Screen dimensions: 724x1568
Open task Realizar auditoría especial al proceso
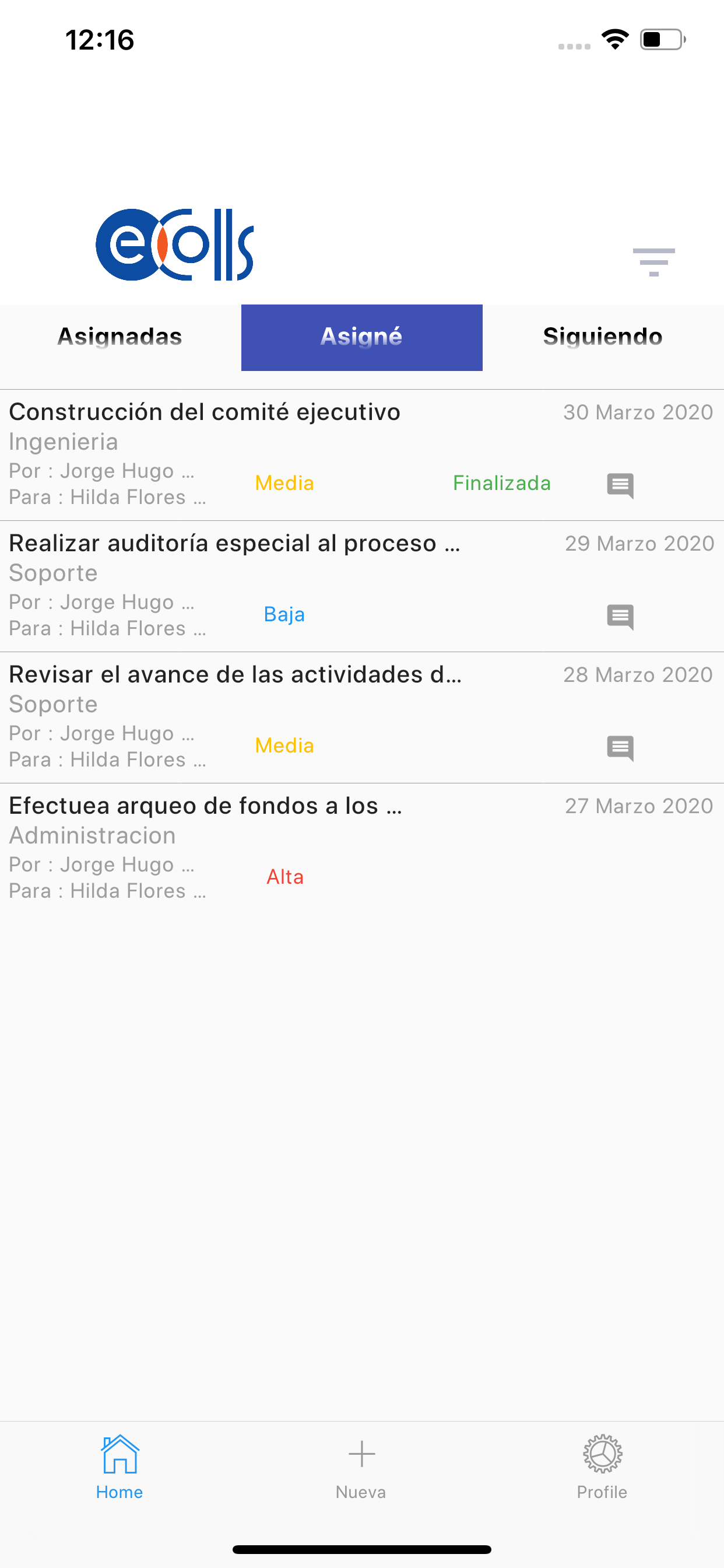pyautogui.click(x=362, y=586)
